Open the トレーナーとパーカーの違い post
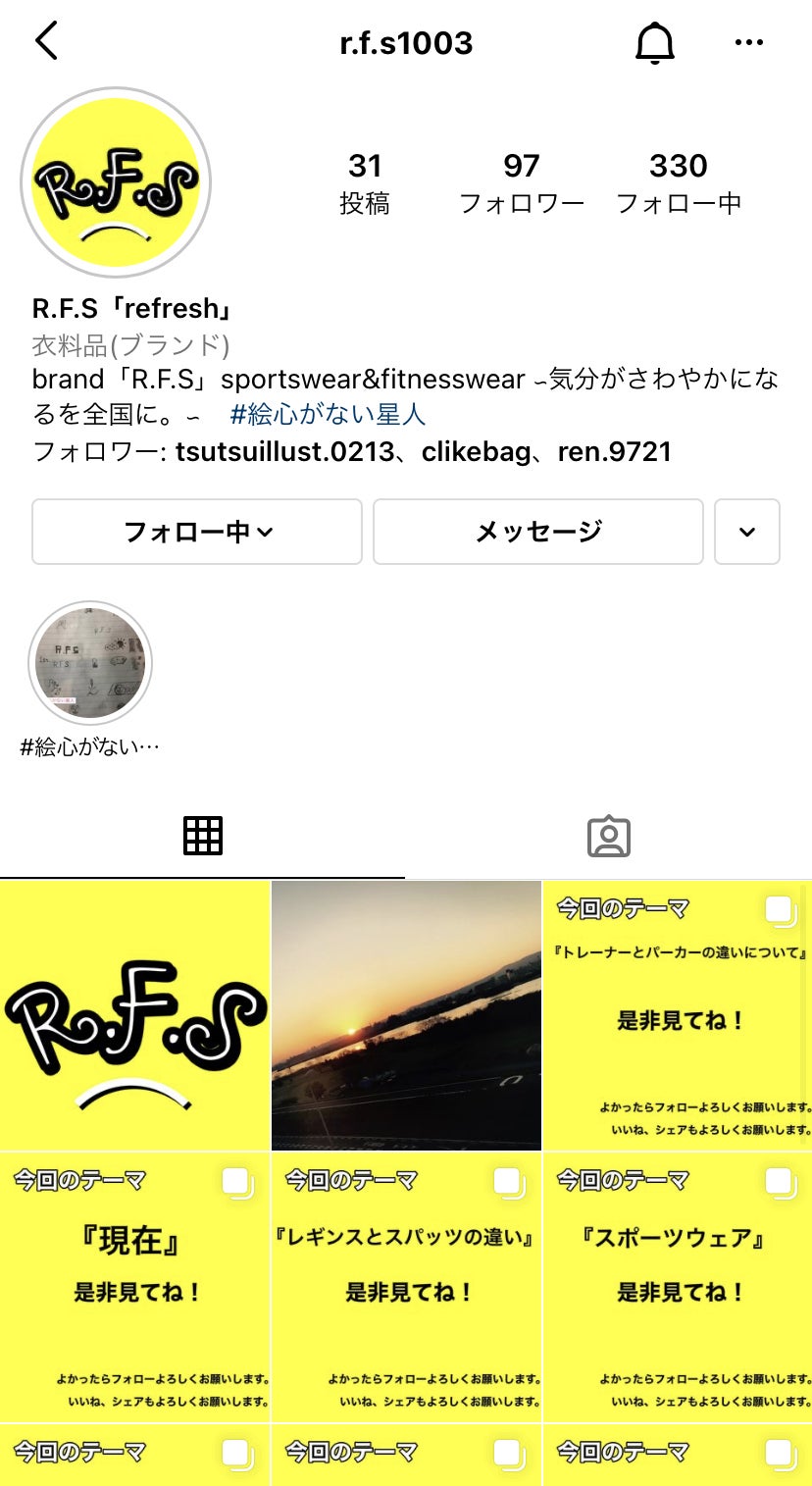The width and height of the screenshot is (812, 1486). (678, 1015)
